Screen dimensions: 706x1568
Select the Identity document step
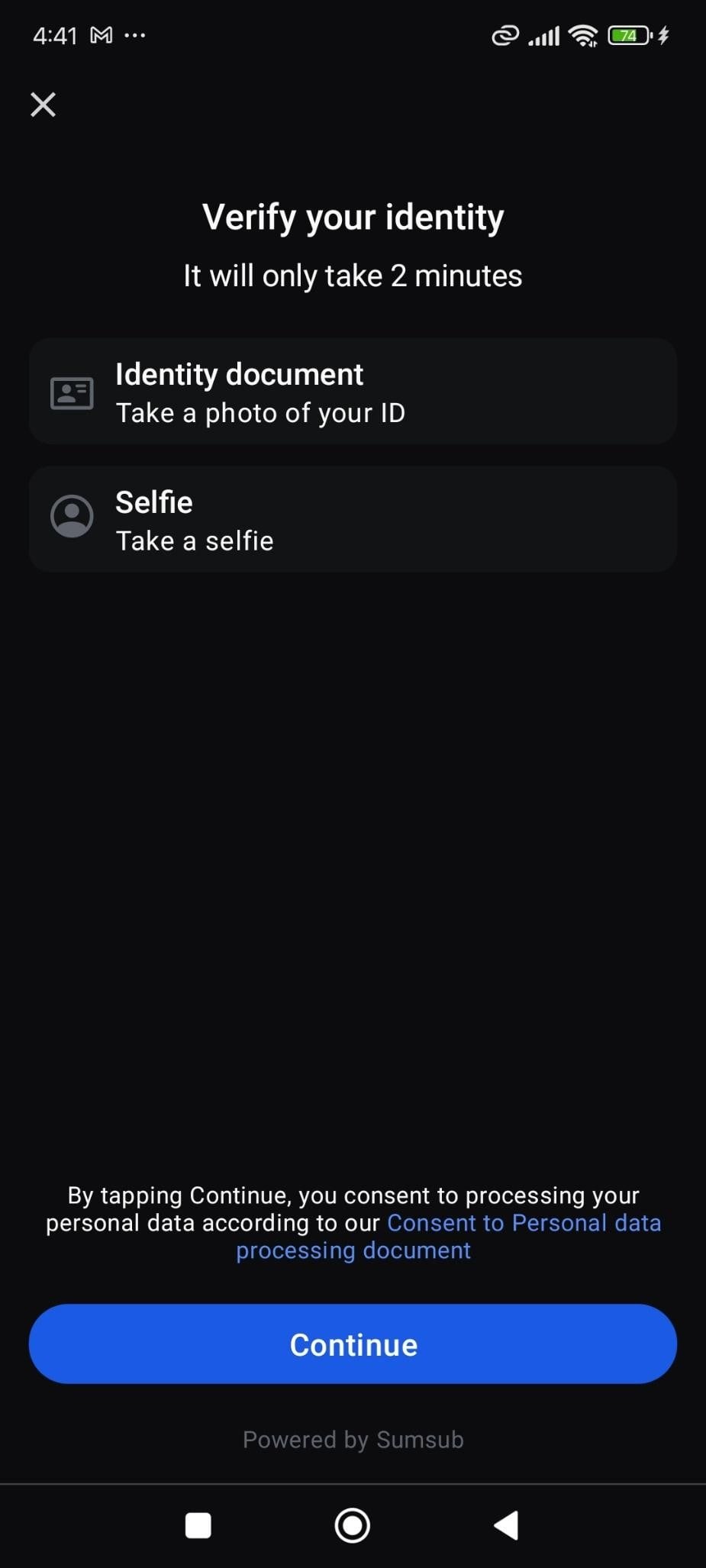click(353, 392)
